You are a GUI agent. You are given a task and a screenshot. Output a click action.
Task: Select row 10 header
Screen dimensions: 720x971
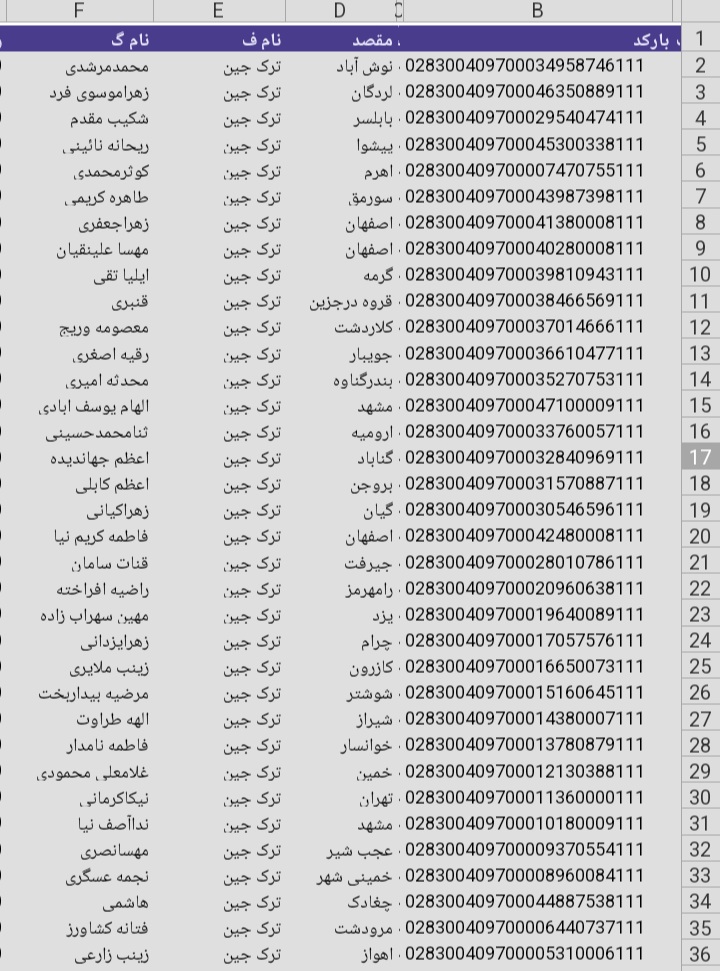coord(700,274)
